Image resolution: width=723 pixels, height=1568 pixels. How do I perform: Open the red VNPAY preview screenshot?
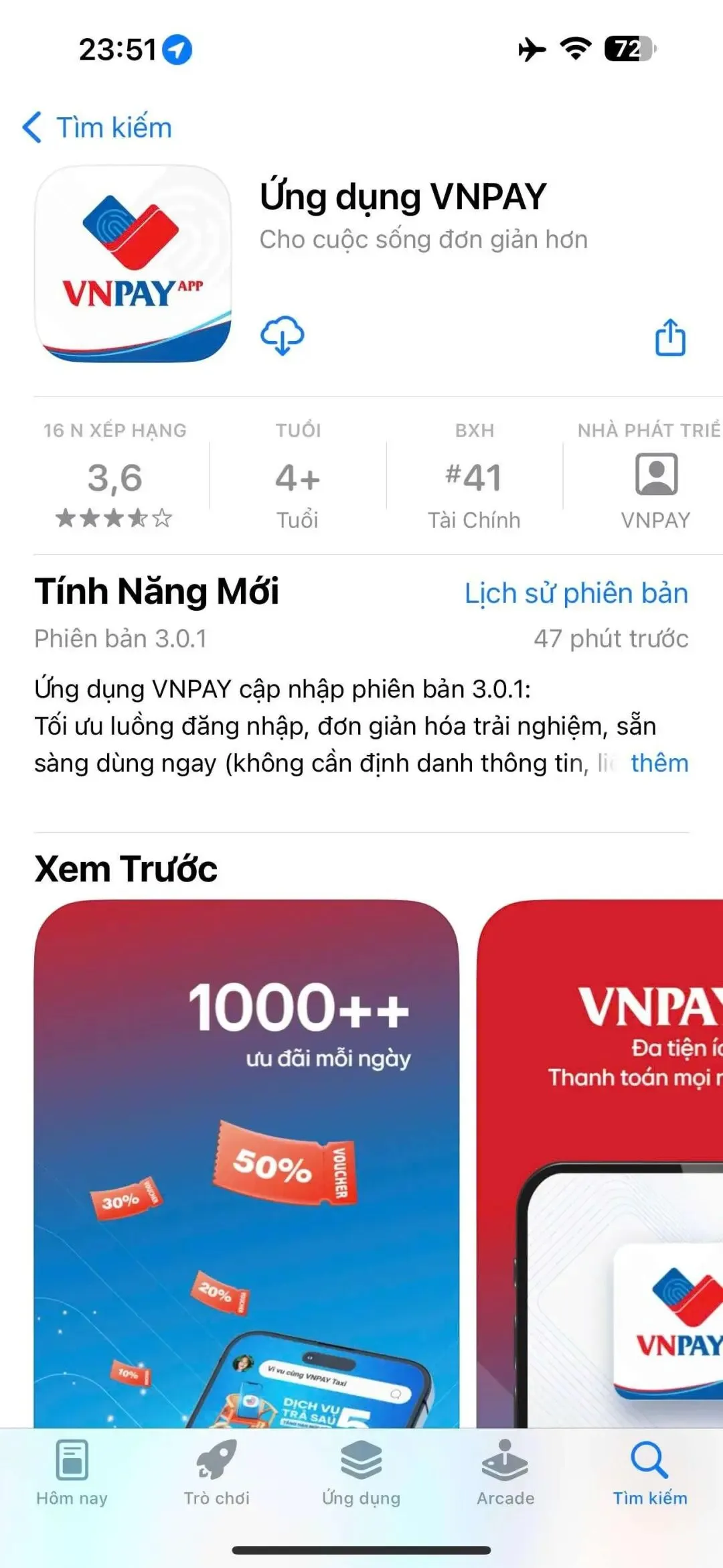point(600,1164)
